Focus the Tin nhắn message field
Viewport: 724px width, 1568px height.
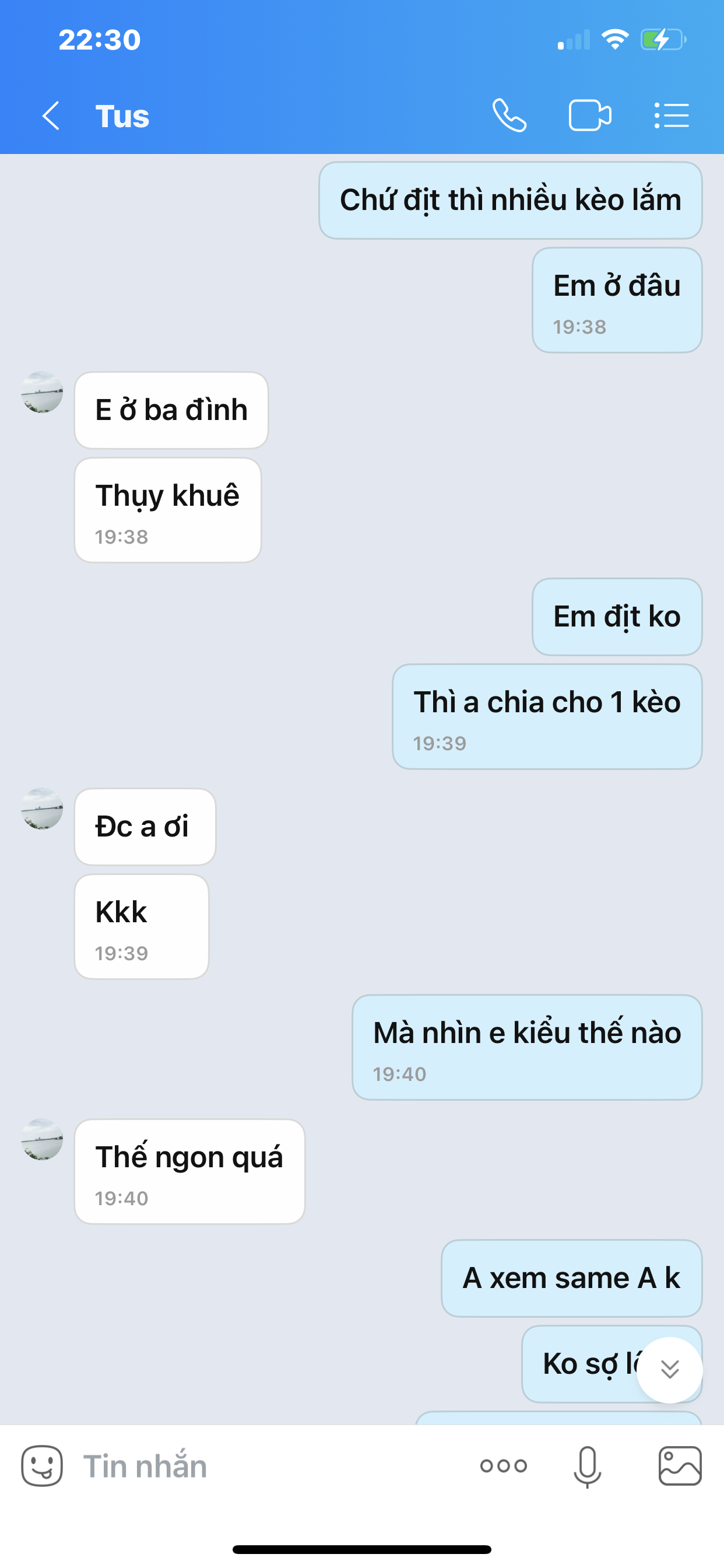pos(268,1466)
